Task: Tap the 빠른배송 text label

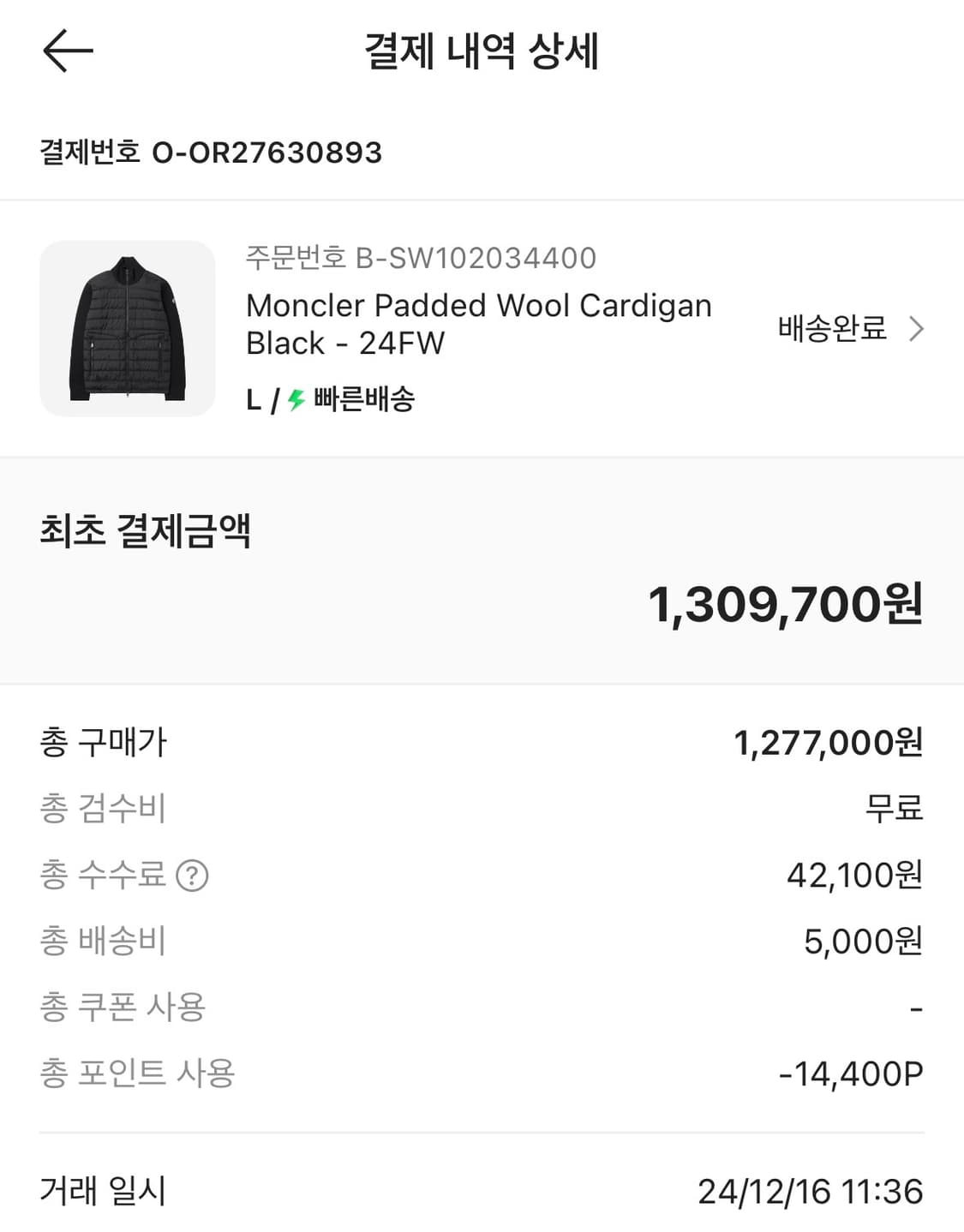Action: 366,398
